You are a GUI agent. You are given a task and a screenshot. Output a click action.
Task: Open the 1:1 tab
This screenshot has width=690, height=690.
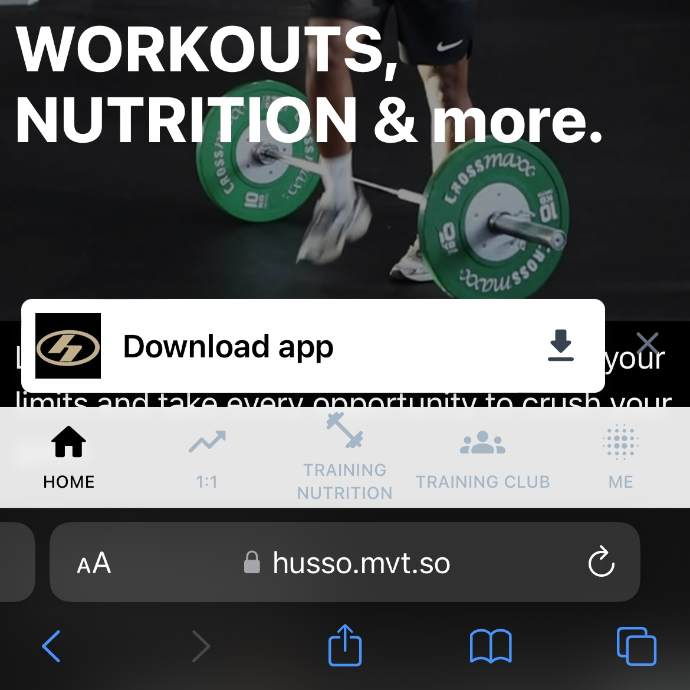coord(207,458)
